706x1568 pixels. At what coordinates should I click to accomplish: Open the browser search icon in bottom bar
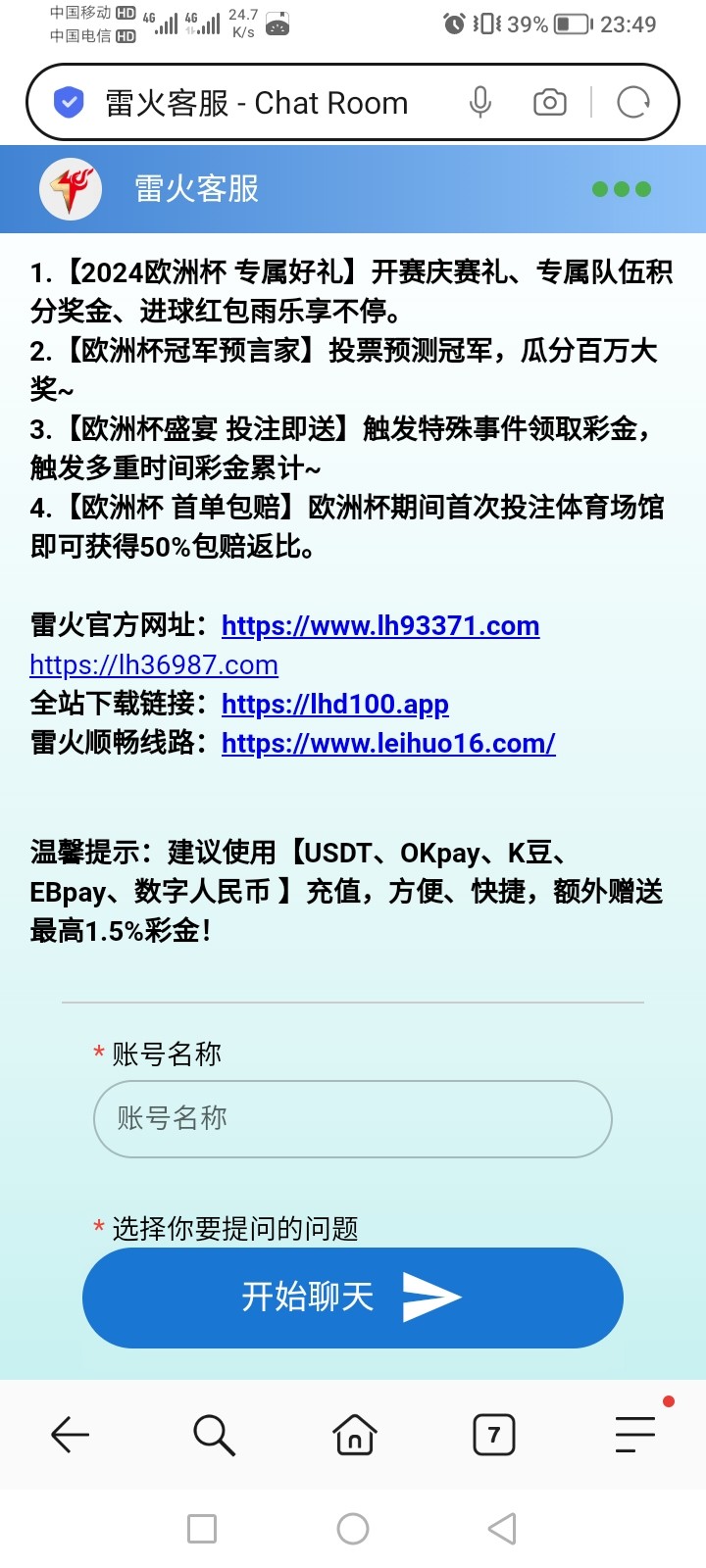(212, 1434)
